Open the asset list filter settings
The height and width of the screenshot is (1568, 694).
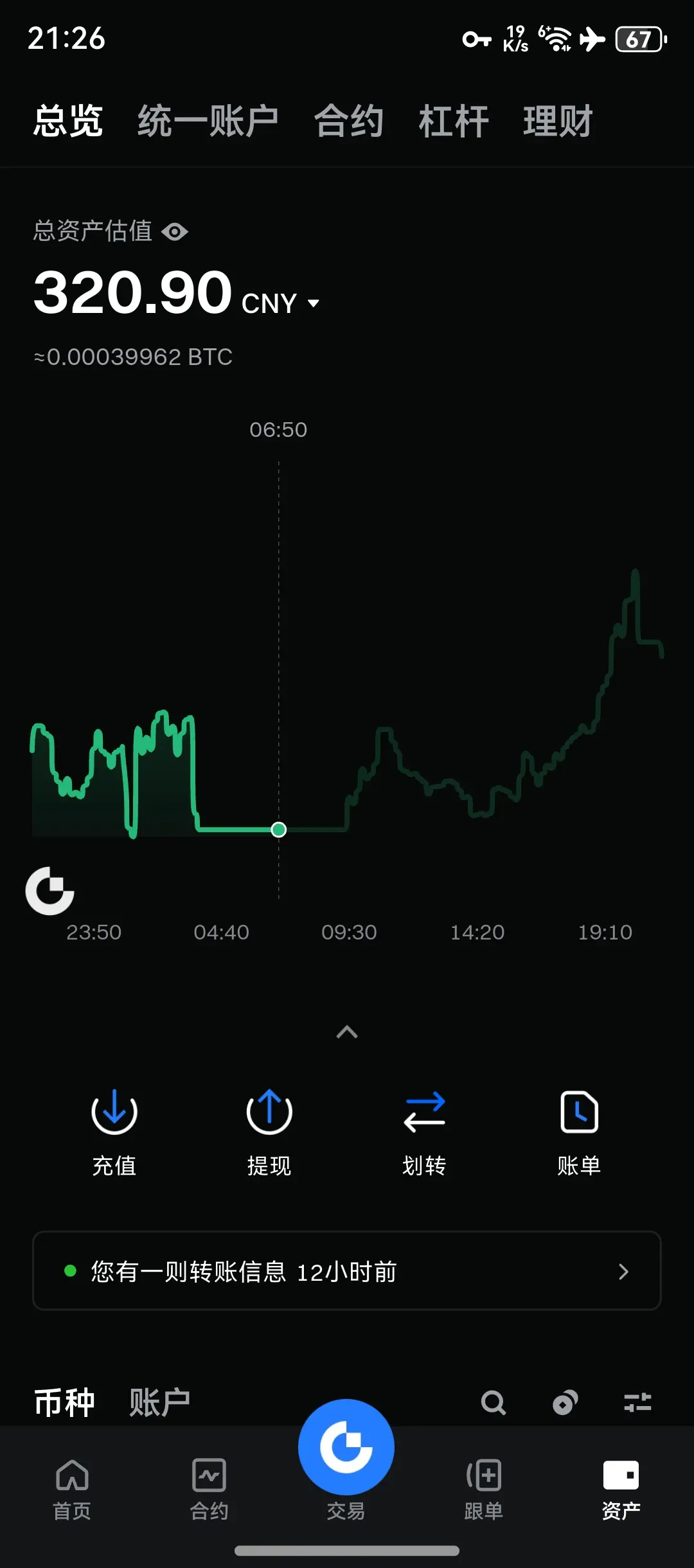(x=637, y=1402)
